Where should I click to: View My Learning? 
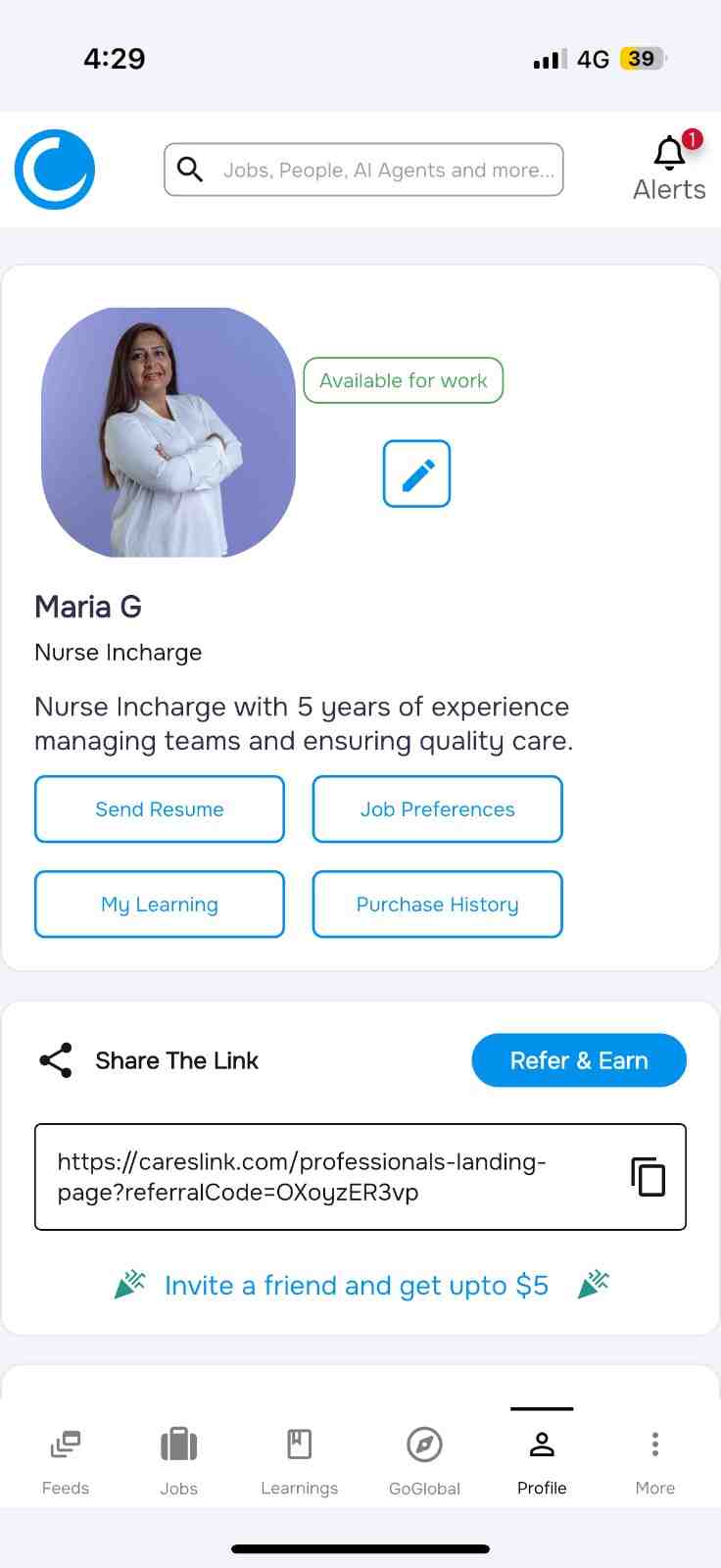tap(160, 905)
